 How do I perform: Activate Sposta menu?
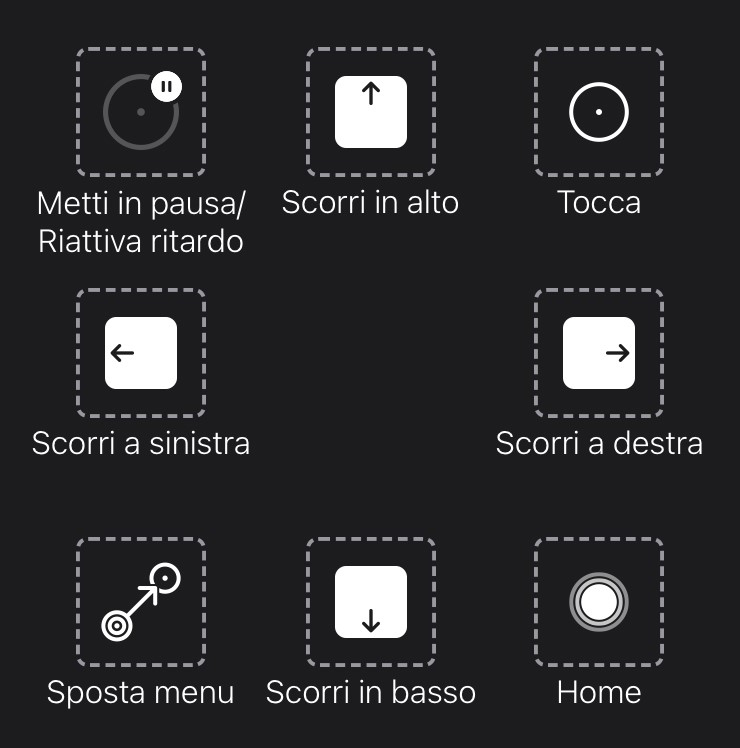[x=141, y=602]
